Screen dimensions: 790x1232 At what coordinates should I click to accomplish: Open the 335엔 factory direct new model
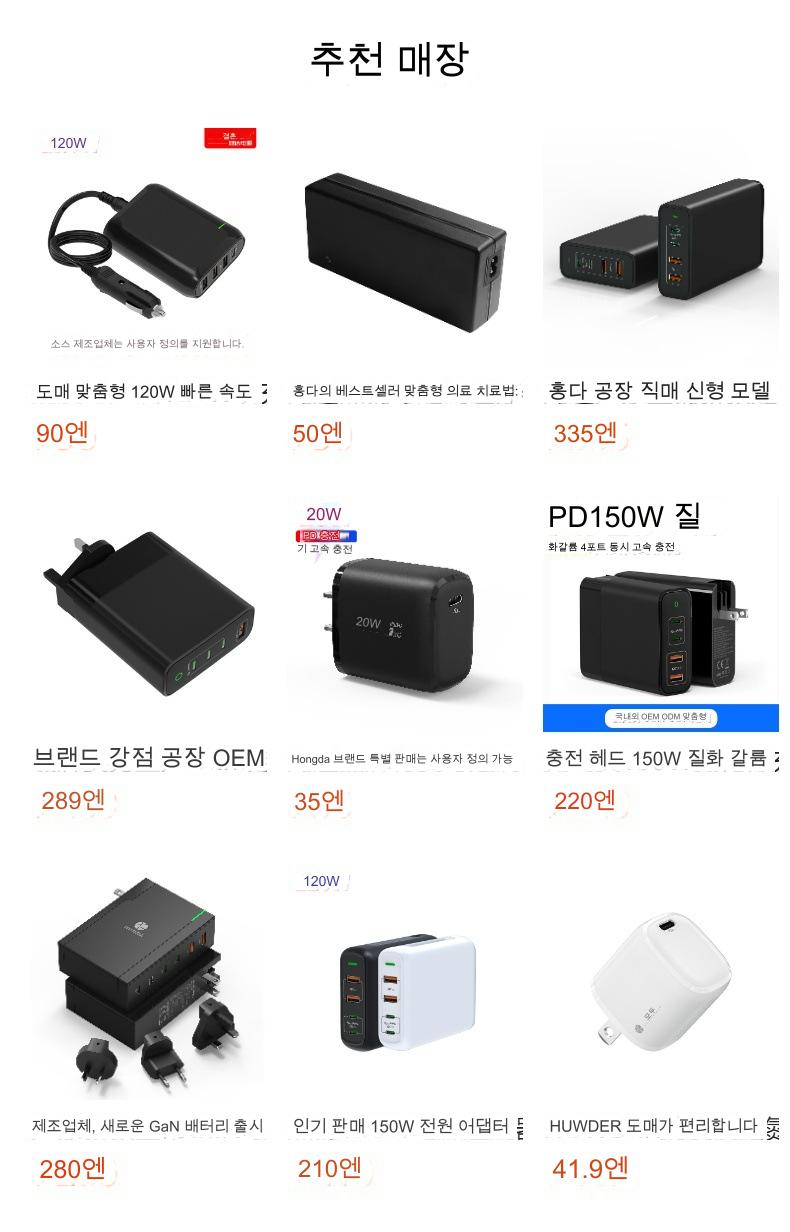point(661,245)
